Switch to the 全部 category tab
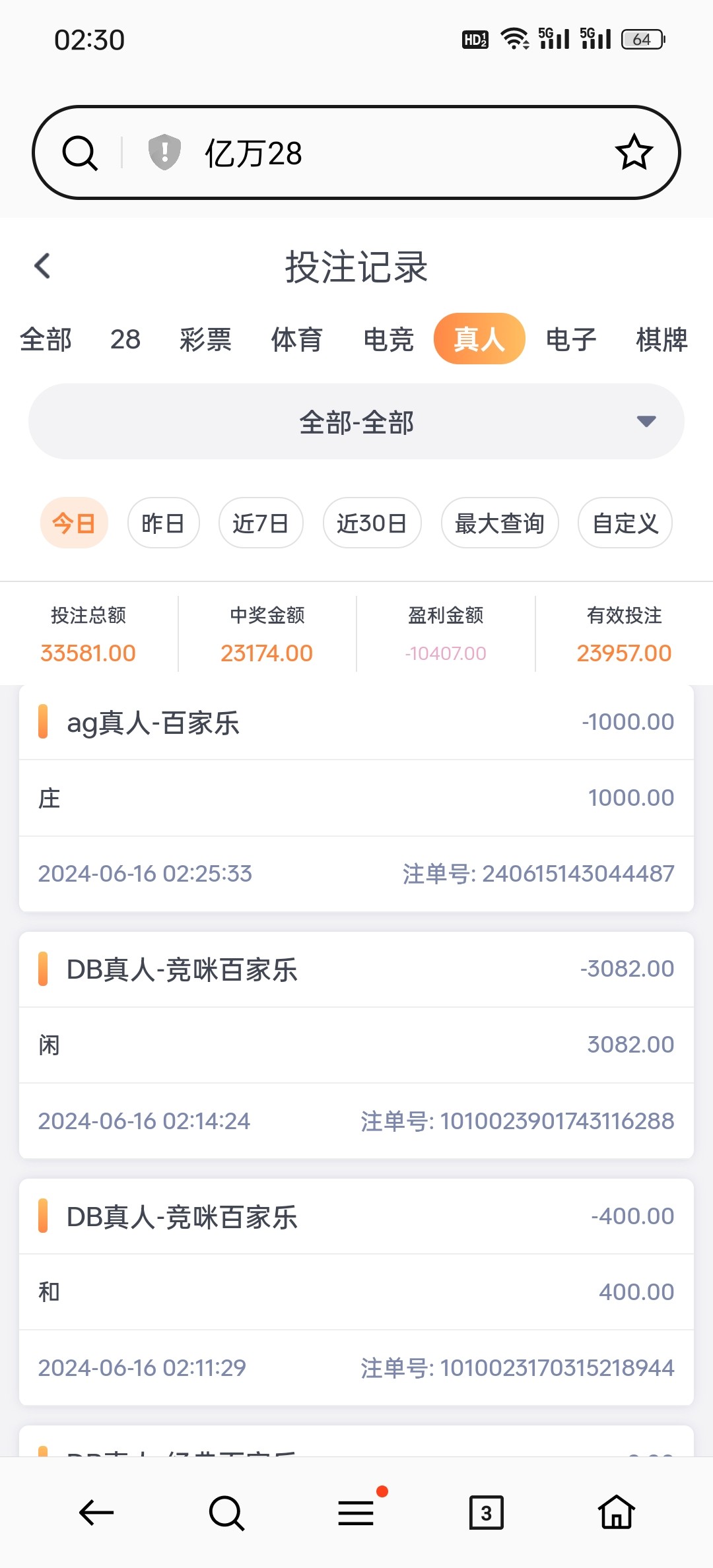This screenshot has height=1568, width=713. coord(46,340)
